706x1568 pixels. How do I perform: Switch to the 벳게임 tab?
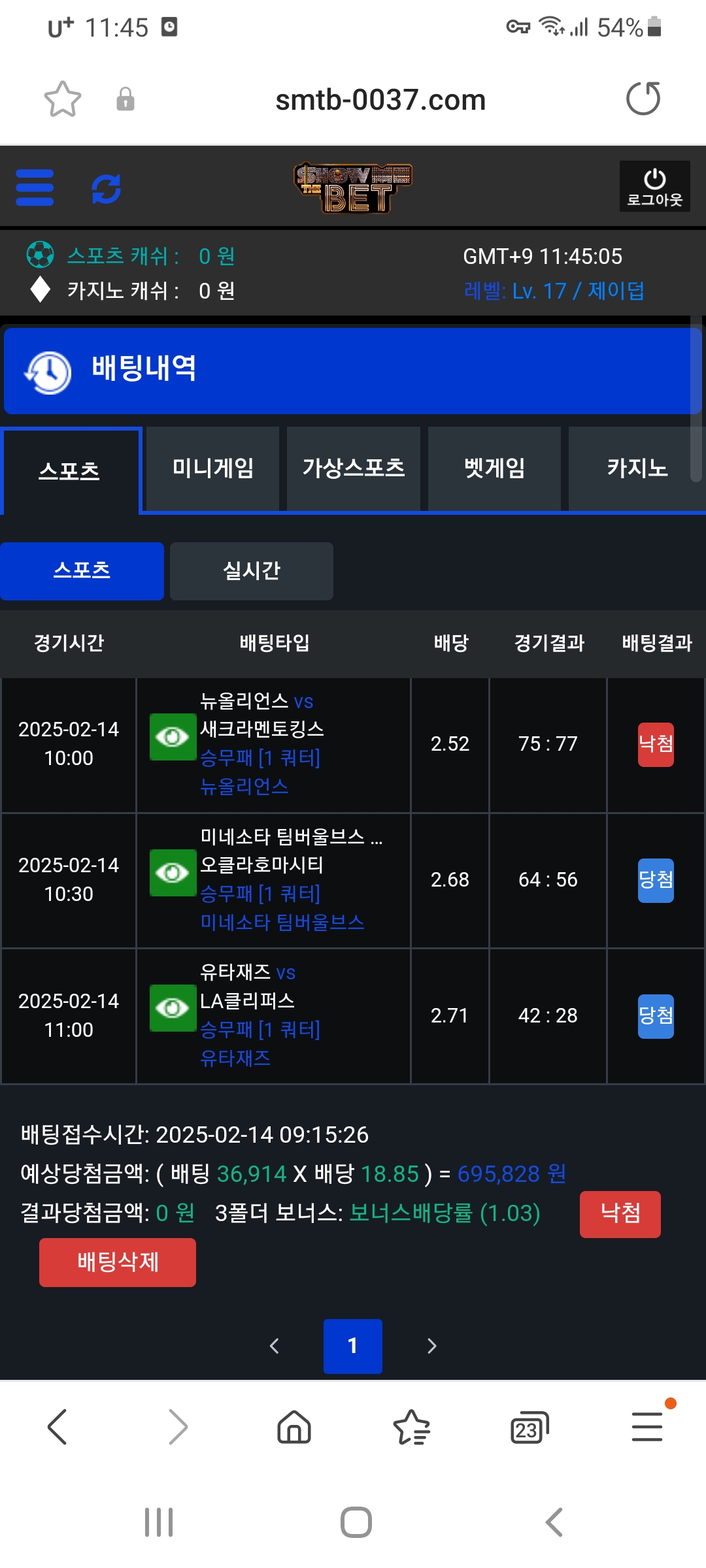coord(495,468)
